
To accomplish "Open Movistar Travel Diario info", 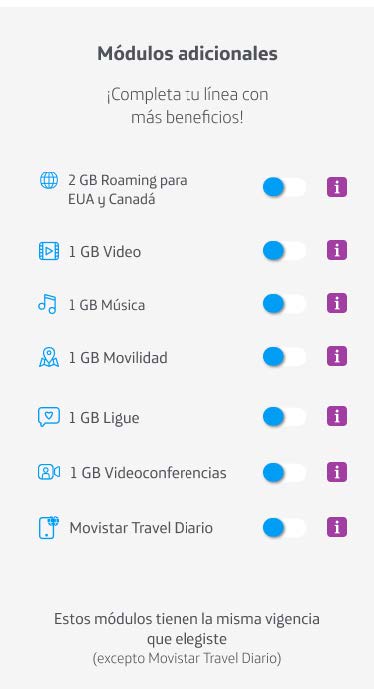I will (x=337, y=527).
